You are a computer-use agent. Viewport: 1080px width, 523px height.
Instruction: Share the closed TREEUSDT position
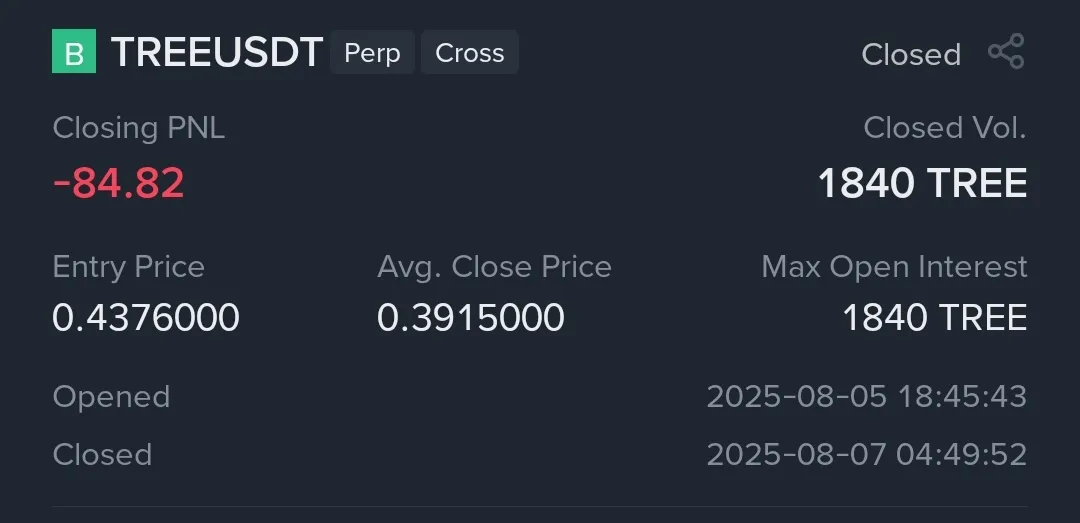click(1005, 52)
